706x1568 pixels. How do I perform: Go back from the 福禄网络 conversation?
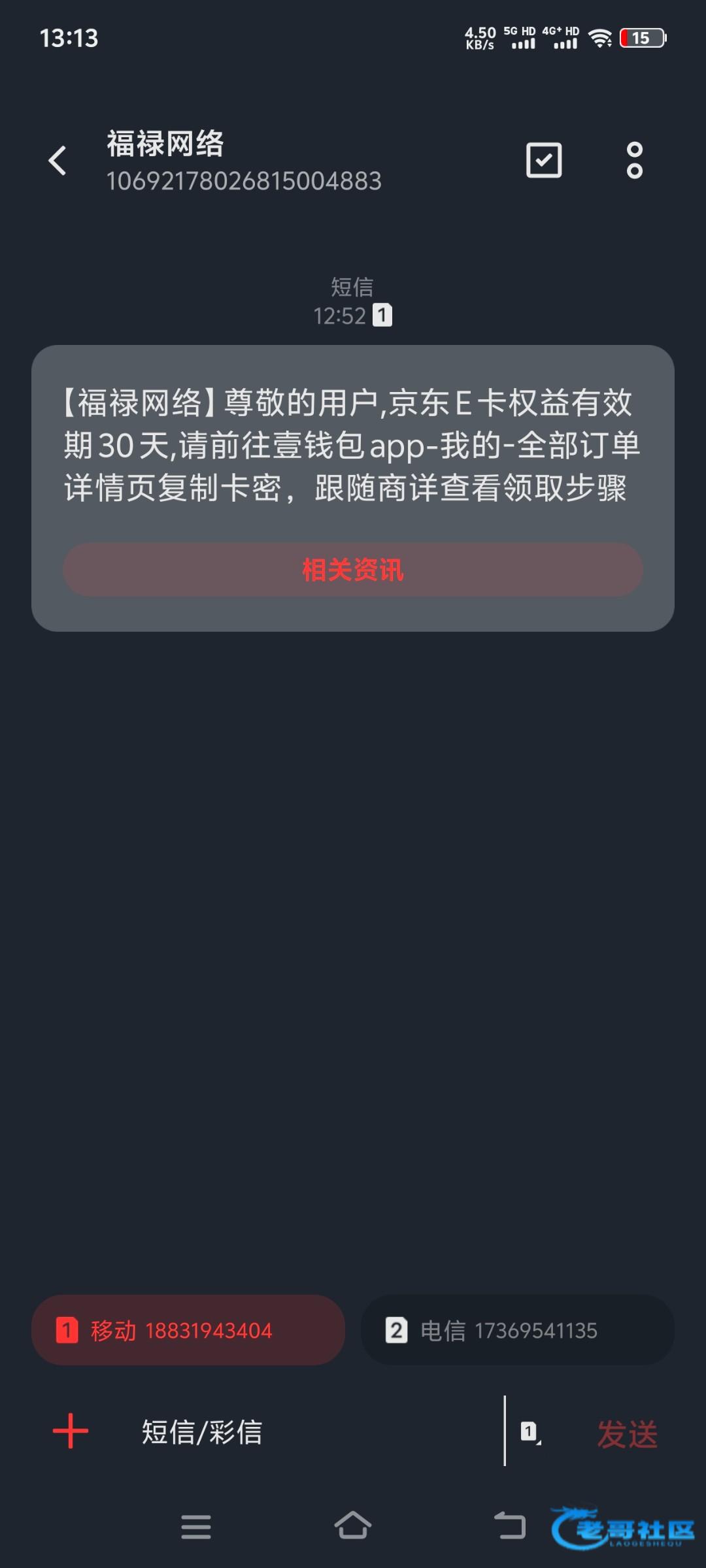pos(58,161)
